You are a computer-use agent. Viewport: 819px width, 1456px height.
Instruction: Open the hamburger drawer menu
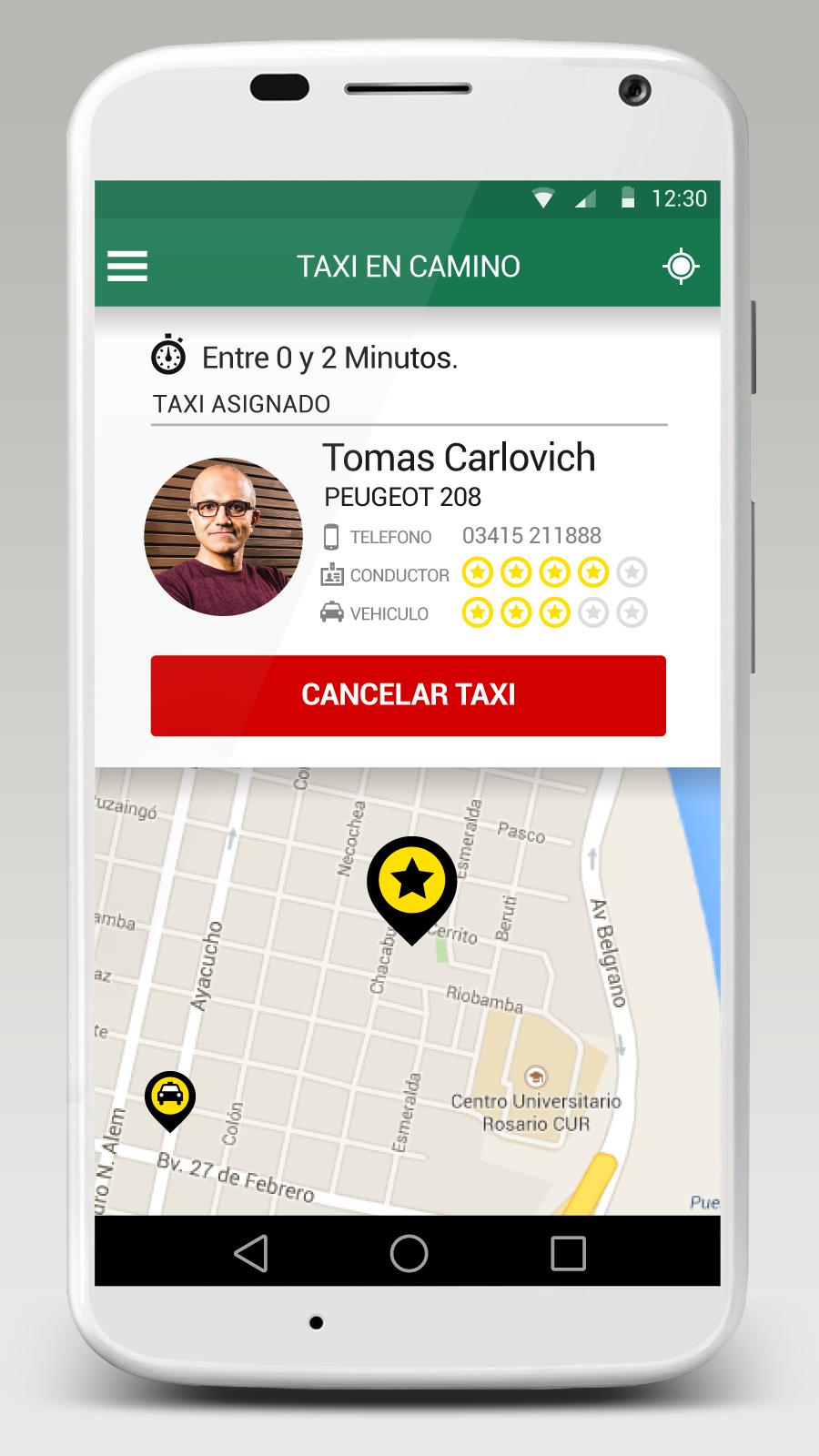pos(127,266)
